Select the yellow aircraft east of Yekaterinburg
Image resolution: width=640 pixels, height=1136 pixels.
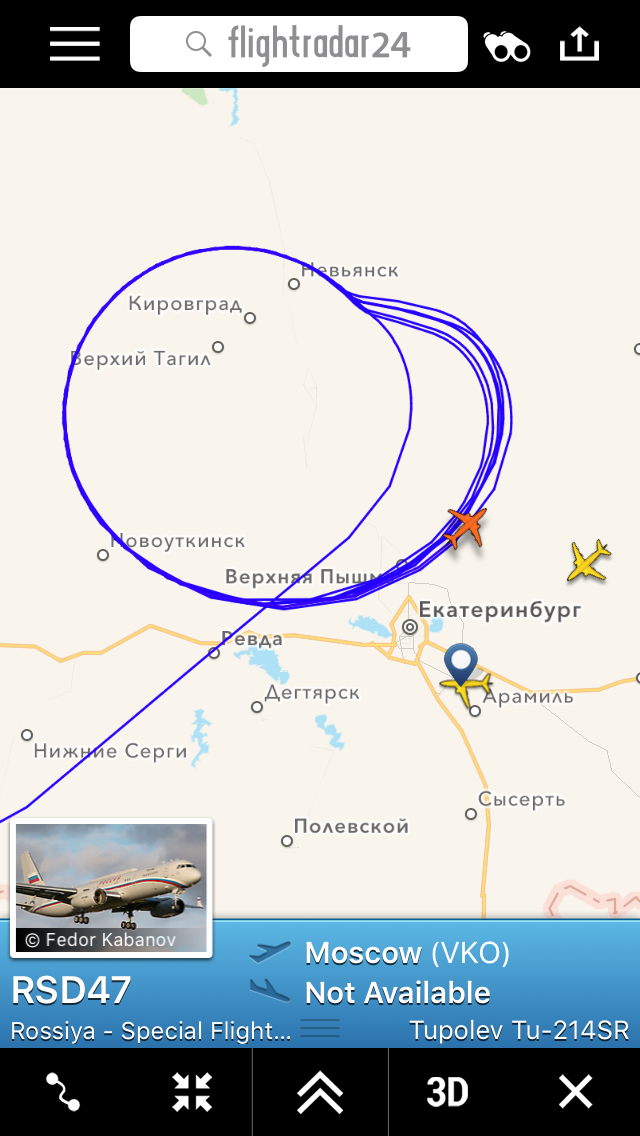589,561
